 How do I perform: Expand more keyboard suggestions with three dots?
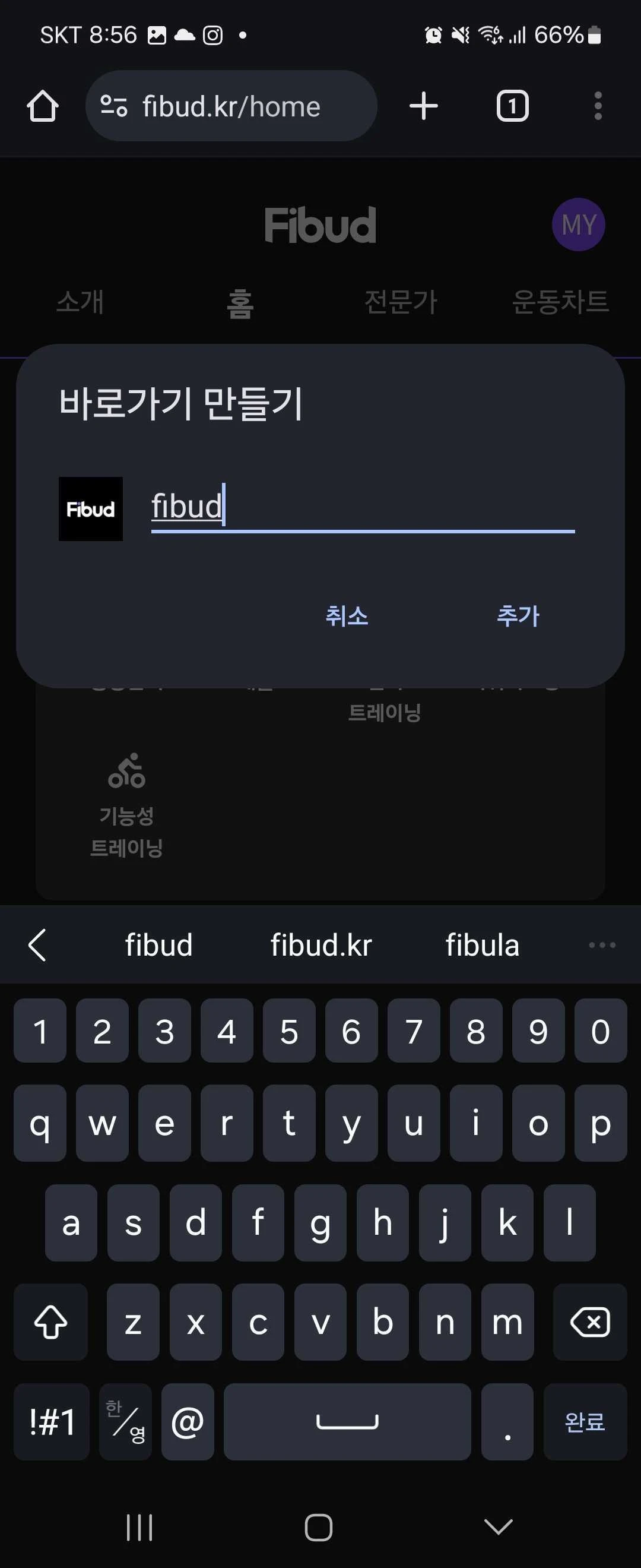click(x=601, y=946)
